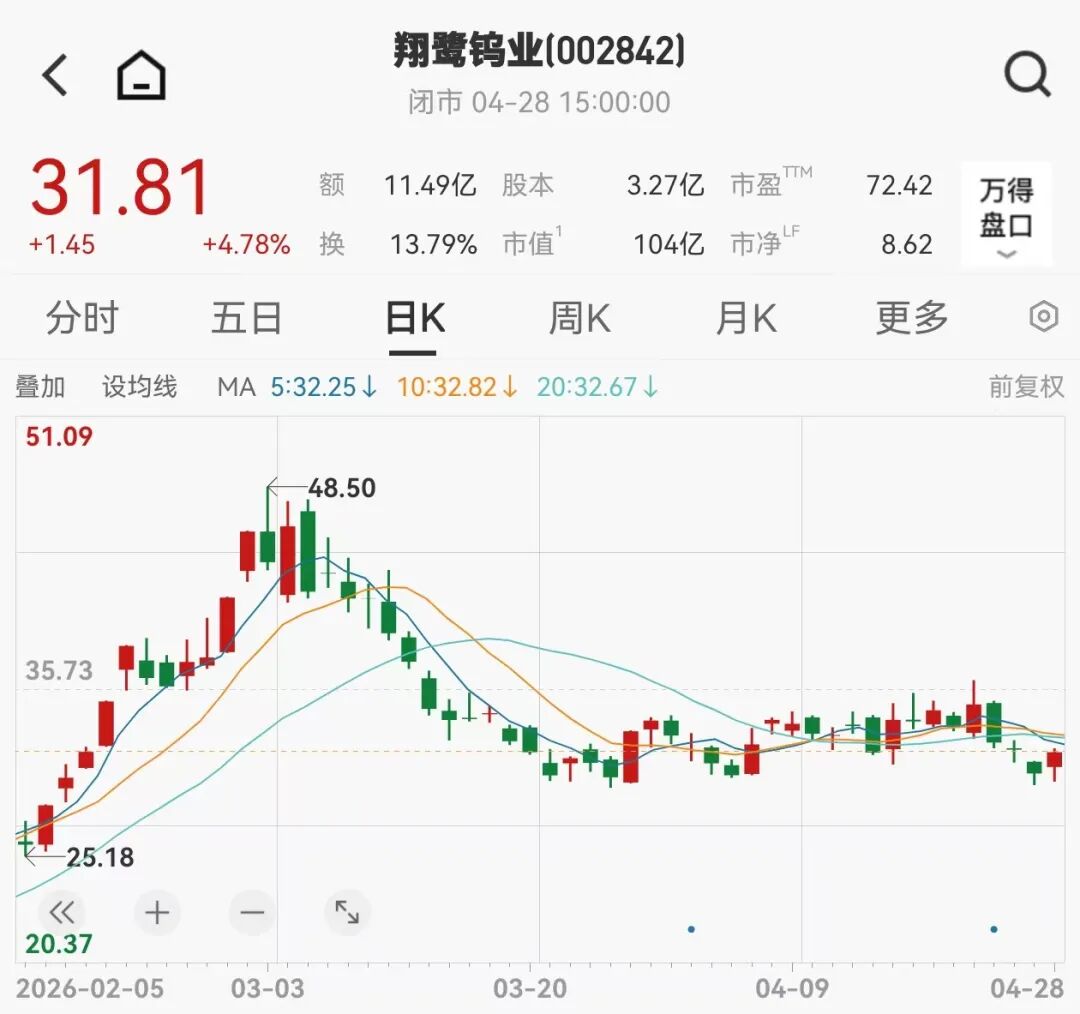The width and height of the screenshot is (1080, 1014).
Task: Open the 更多 chart options
Action: 911,318
